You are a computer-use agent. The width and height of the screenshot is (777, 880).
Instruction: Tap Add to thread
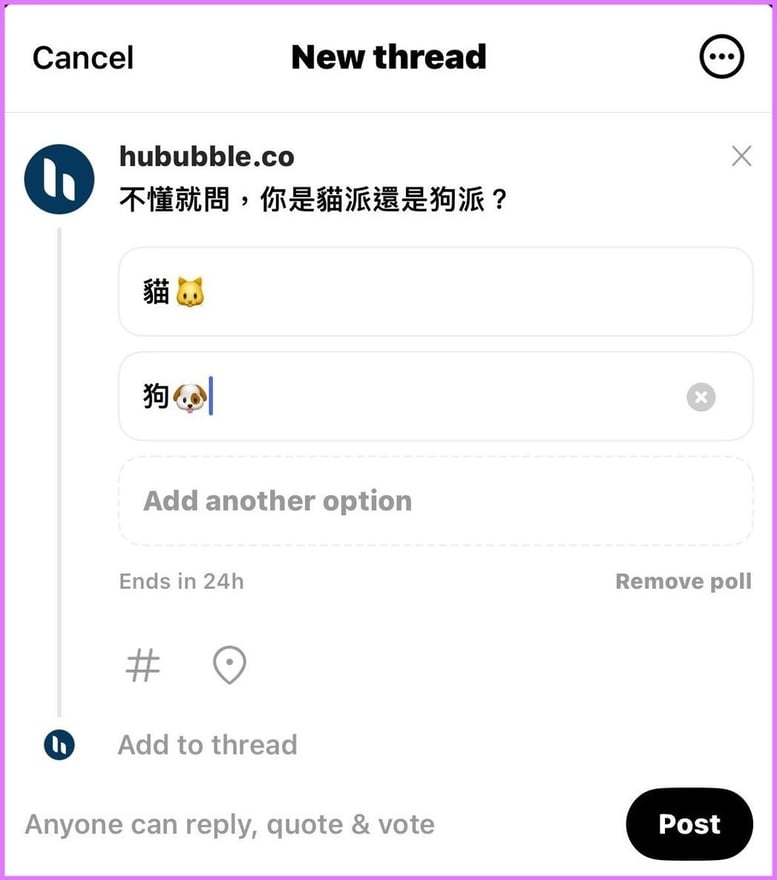(x=207, y=745)
